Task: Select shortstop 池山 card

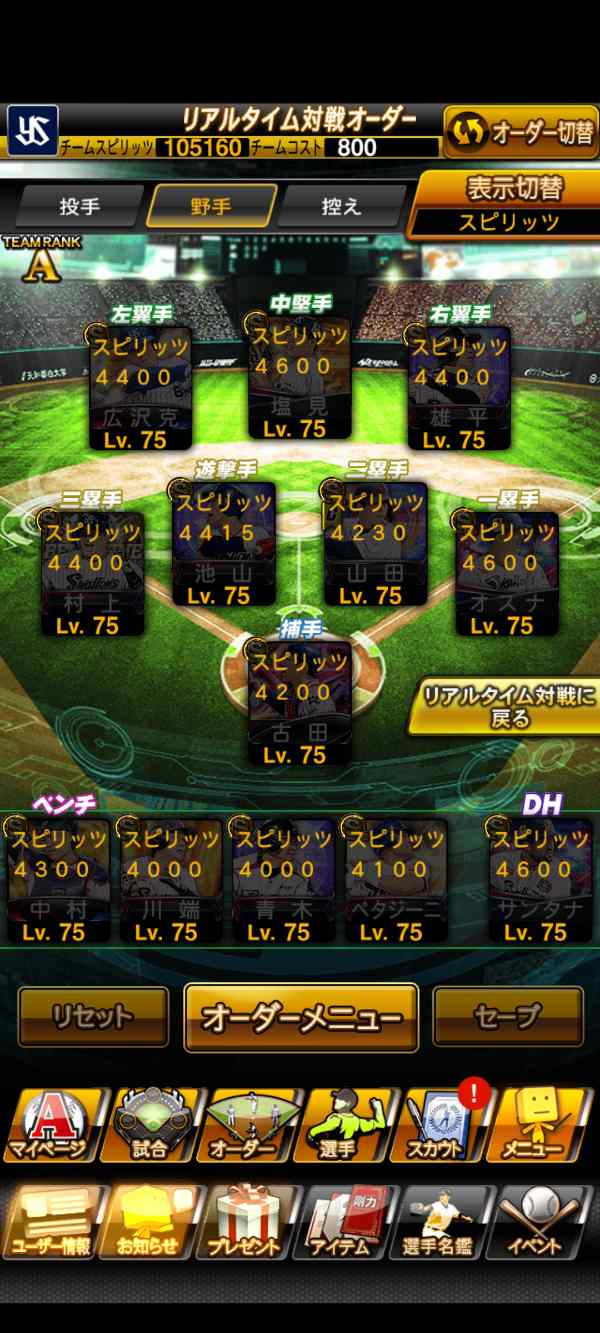Action: click(223, 544)
